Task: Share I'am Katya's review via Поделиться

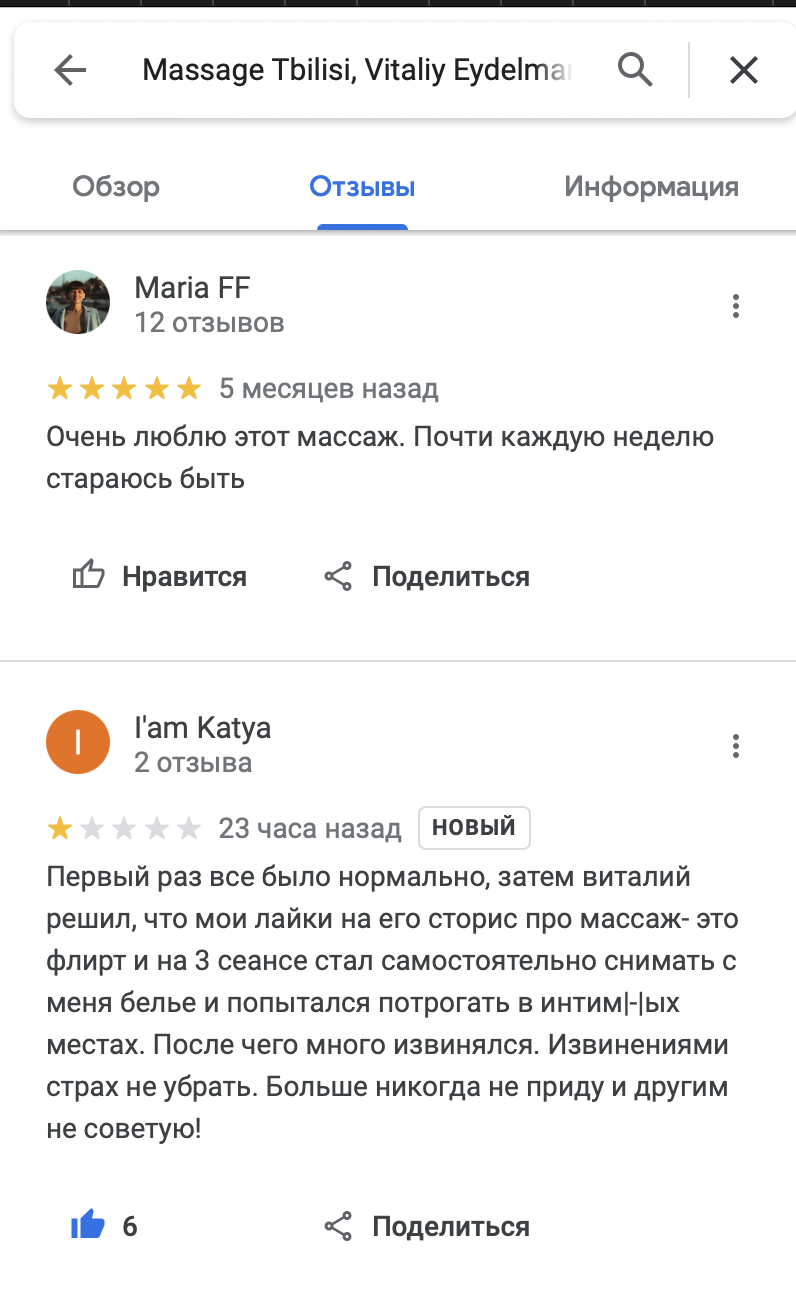Action: point(427,1226)
